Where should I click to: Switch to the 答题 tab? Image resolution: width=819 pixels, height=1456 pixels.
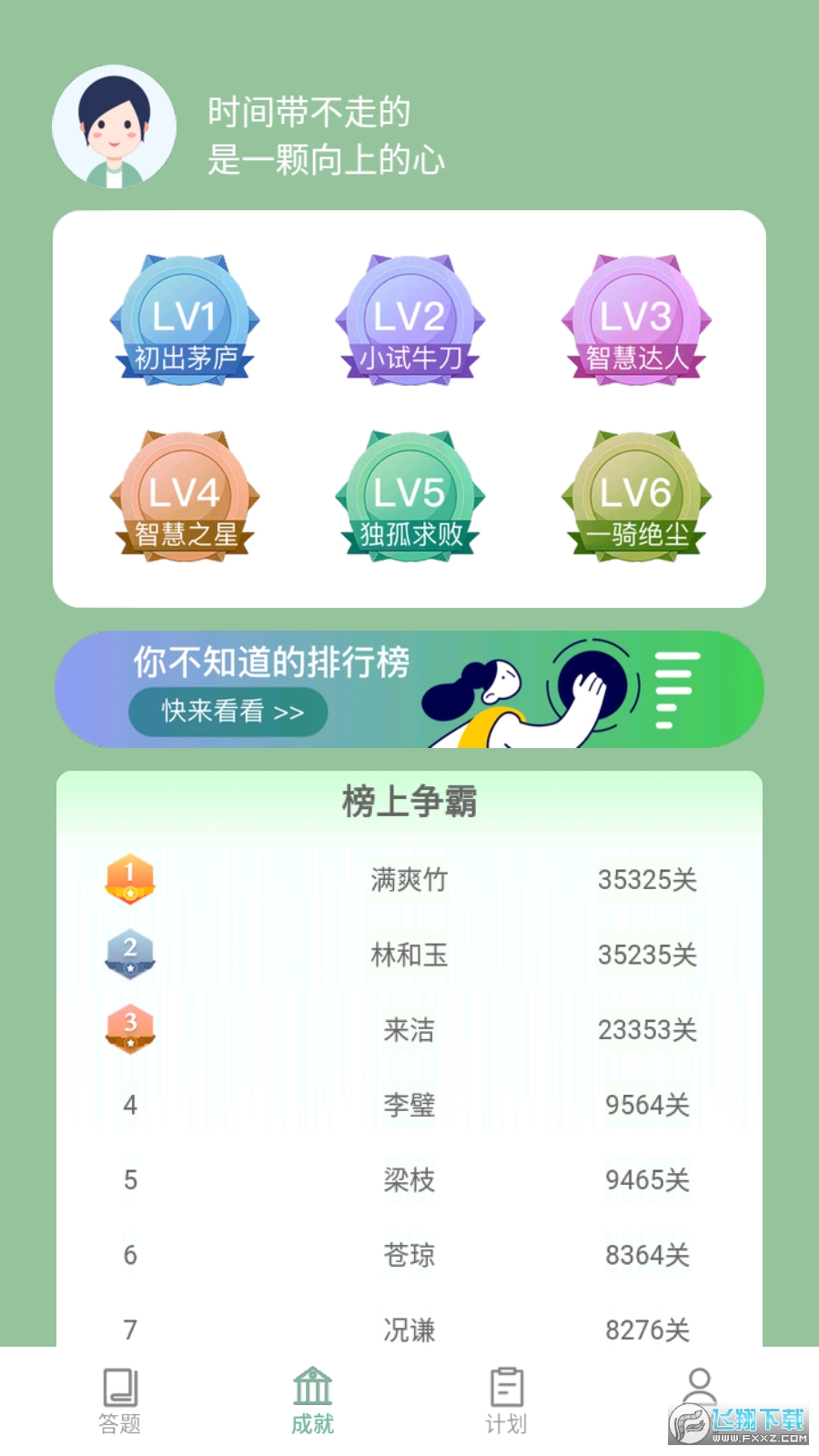pos(119,1400)
